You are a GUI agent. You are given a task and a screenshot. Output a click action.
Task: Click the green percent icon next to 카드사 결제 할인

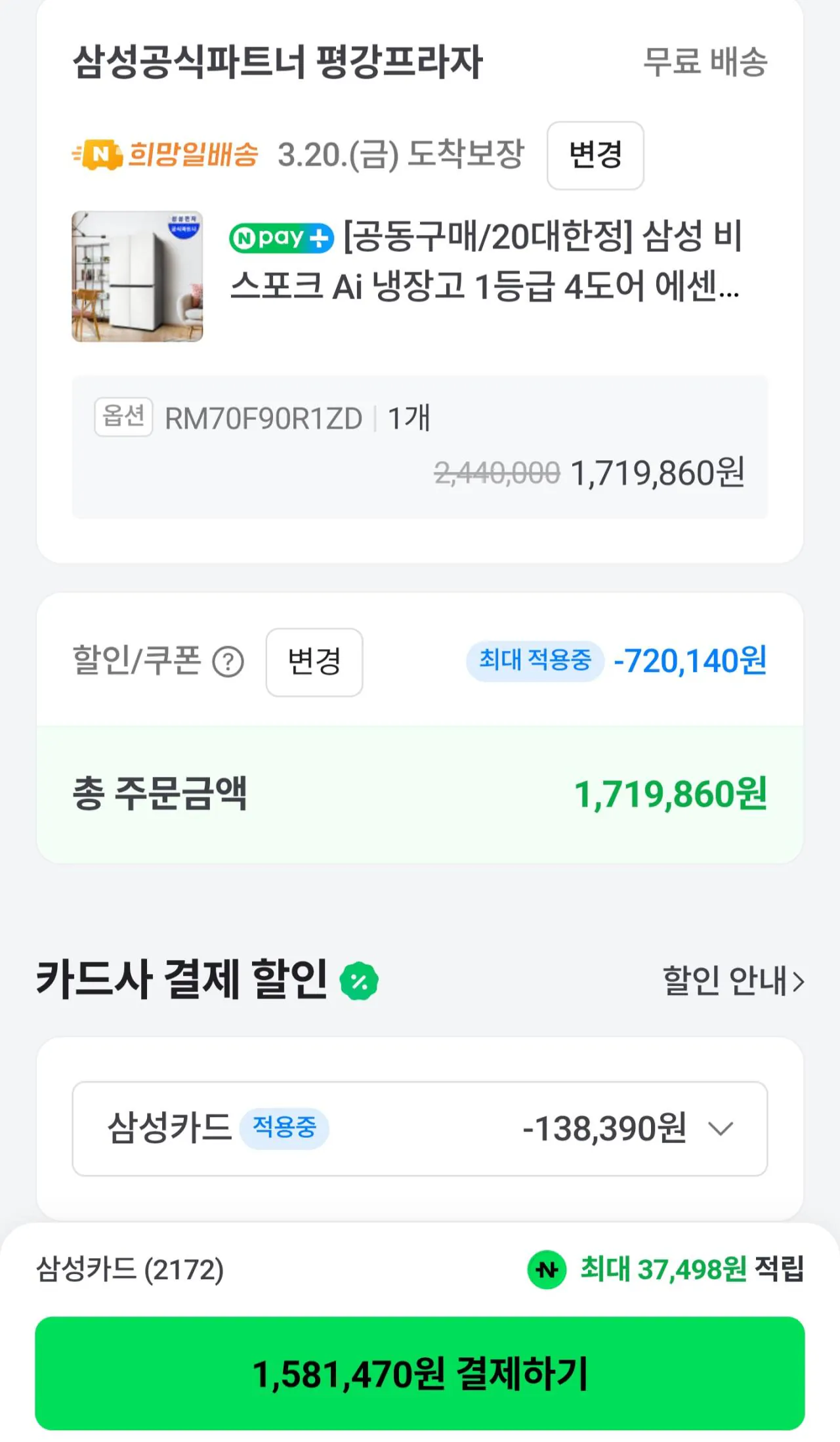click(358, 981)
